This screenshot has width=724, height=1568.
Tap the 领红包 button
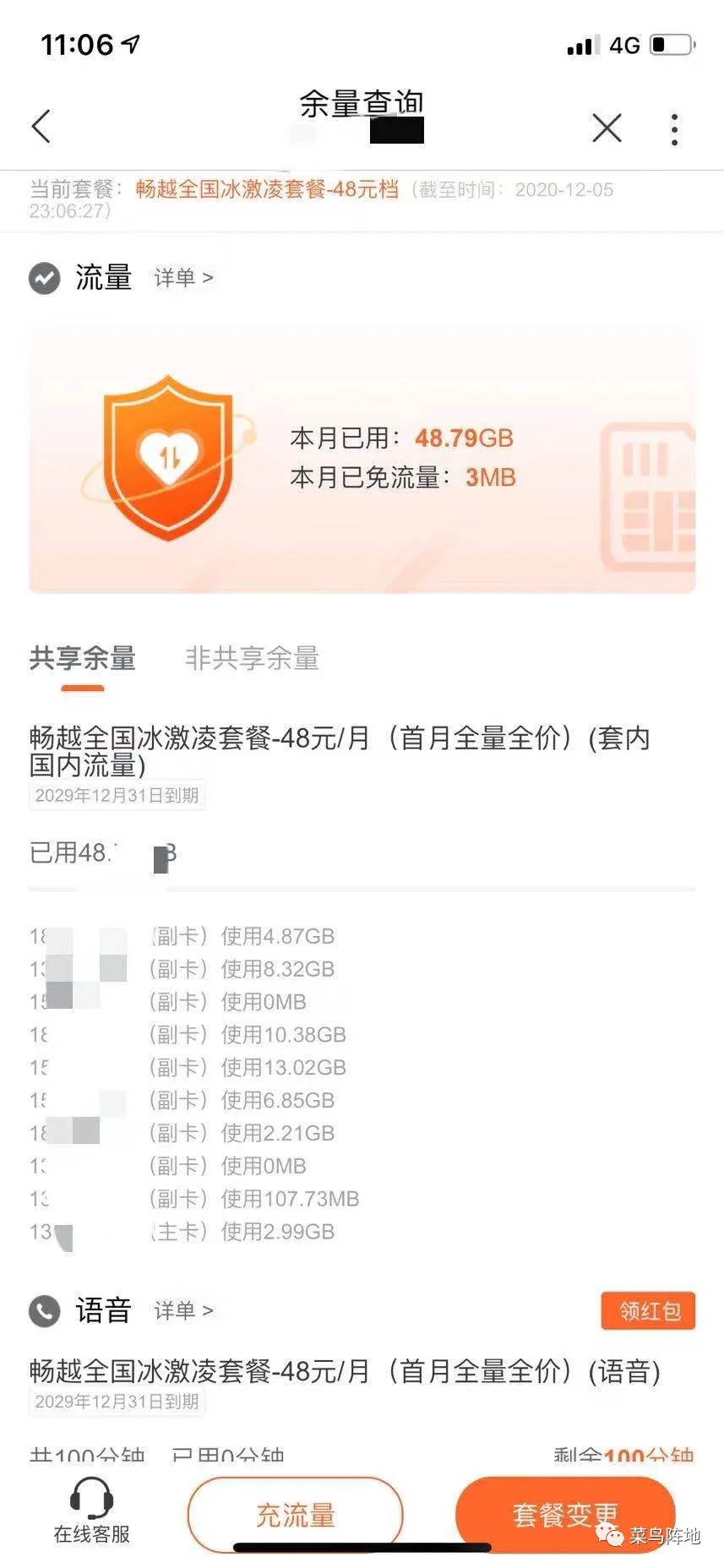[x=648, y=1310]
